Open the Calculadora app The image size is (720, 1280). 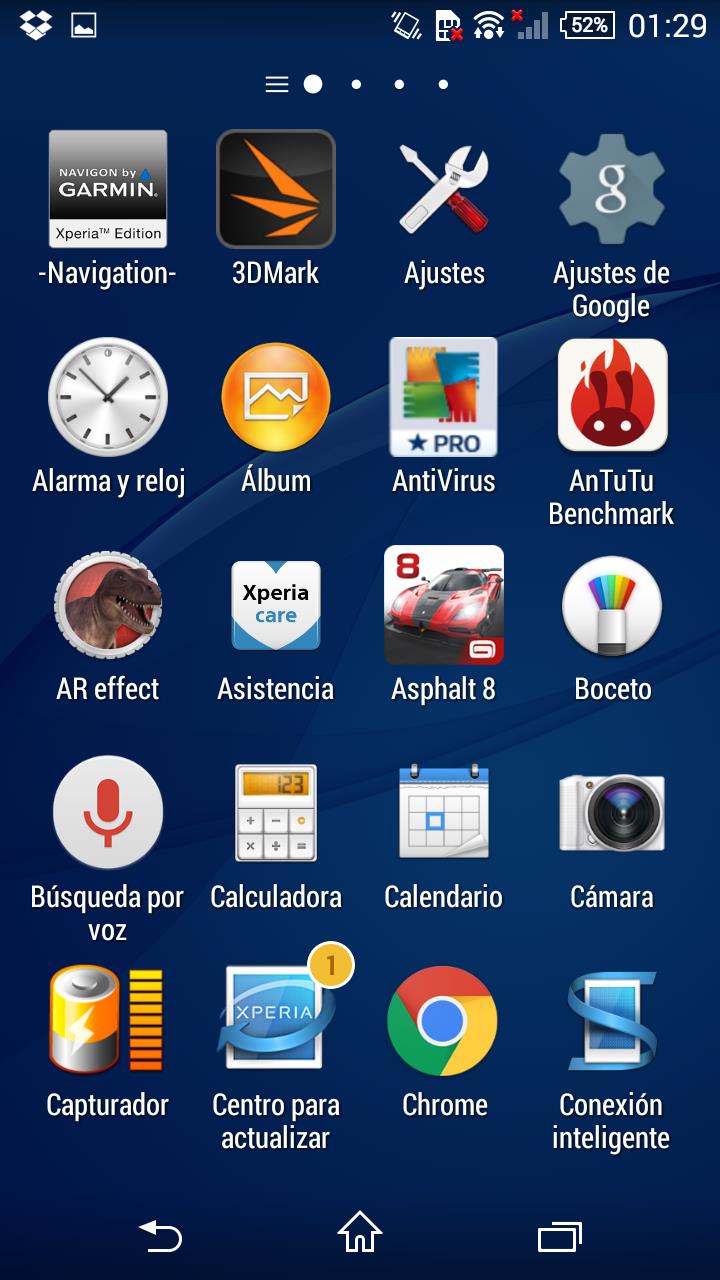coord(276,812)
